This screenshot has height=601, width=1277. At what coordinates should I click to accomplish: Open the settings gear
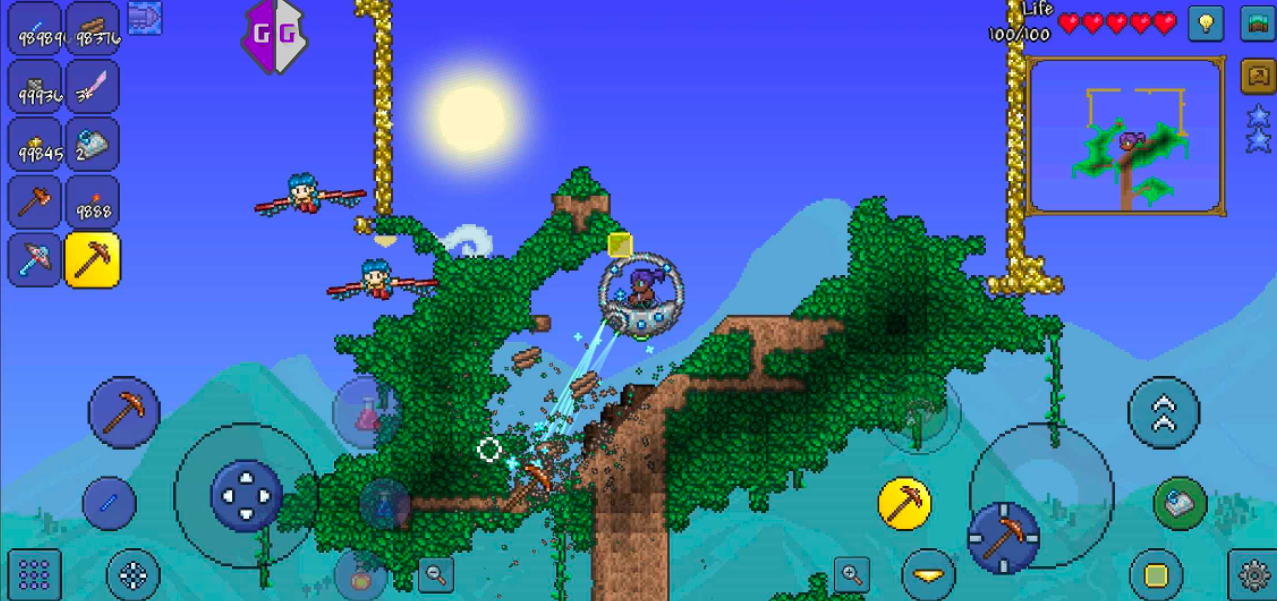point(1253,575)
